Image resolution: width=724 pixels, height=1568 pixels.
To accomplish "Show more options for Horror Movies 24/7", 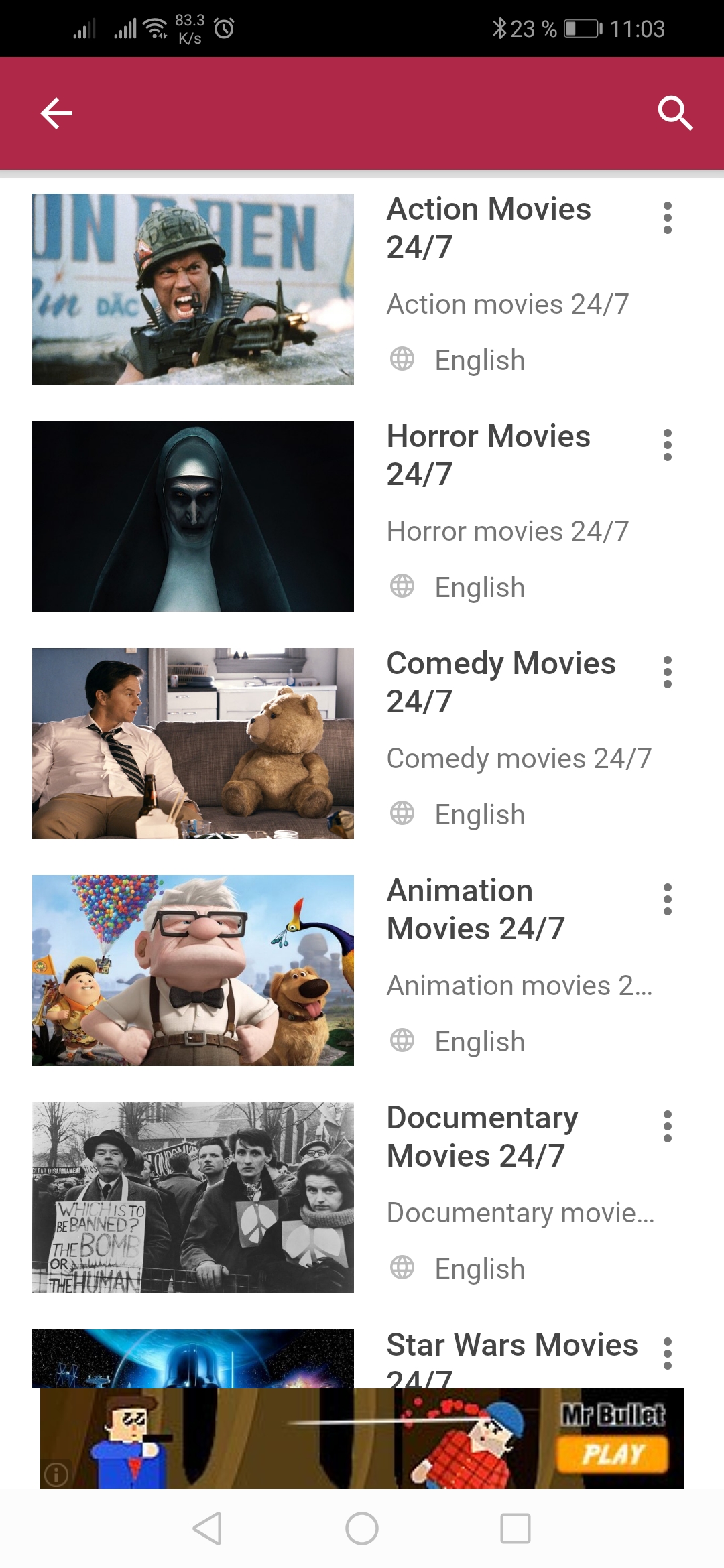I will pos(667,445).
